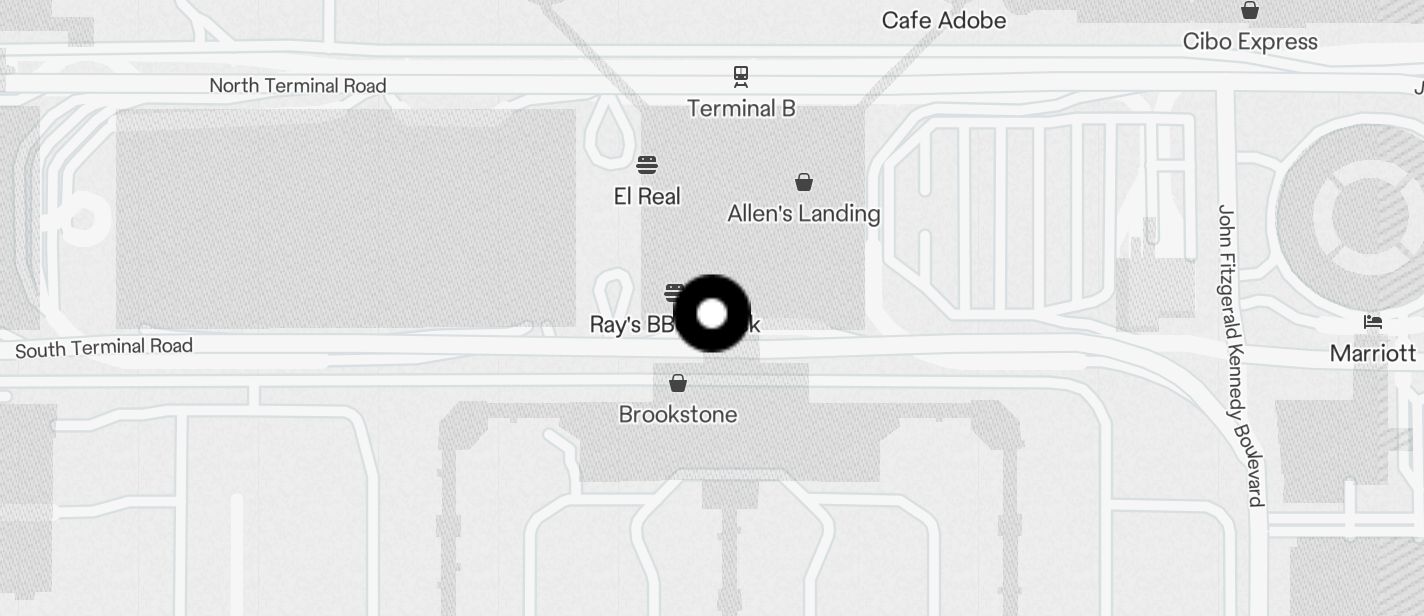Tap the Terminal B station marker
The image size is (1424, 616).
pos(740,76)
